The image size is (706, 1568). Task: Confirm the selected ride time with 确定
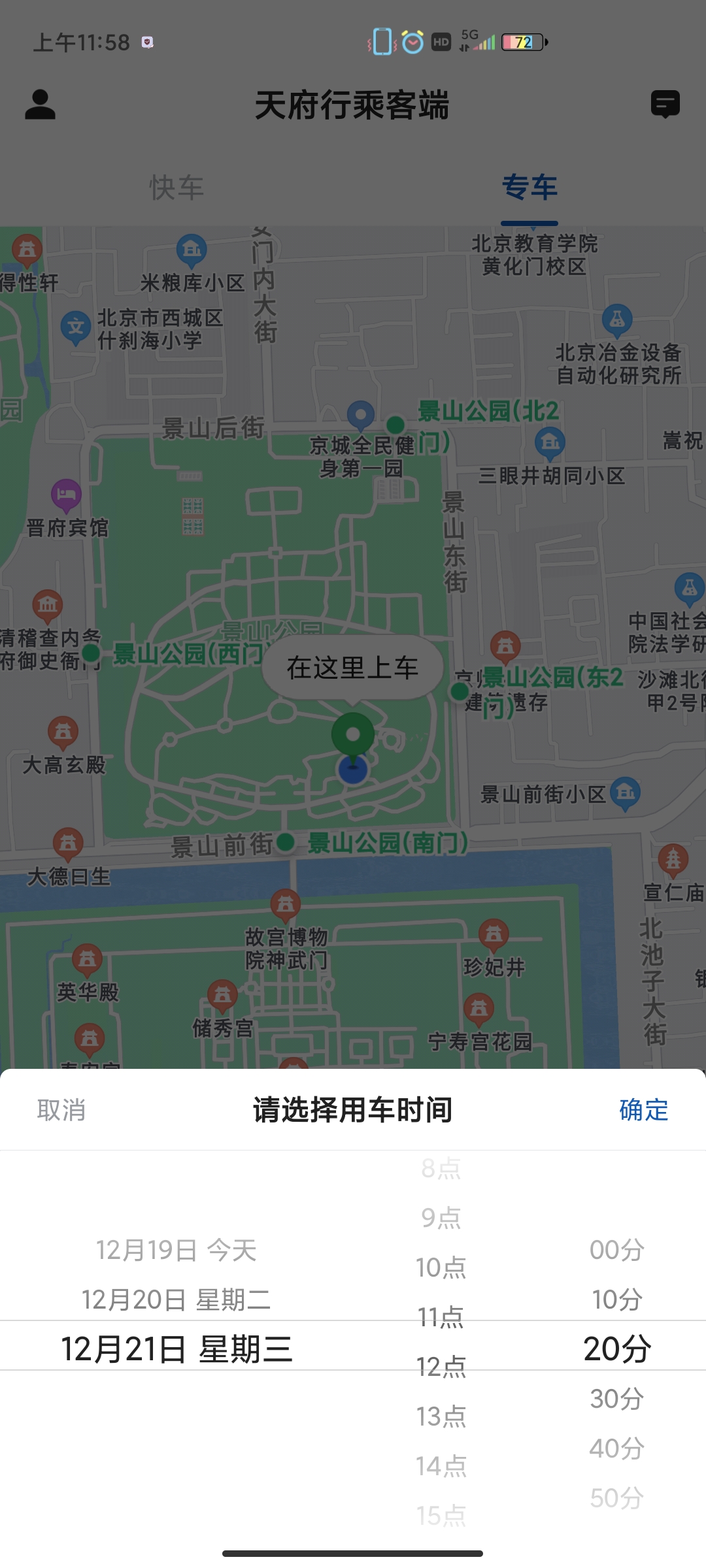pyautogui.click(x=643, y=1110)
